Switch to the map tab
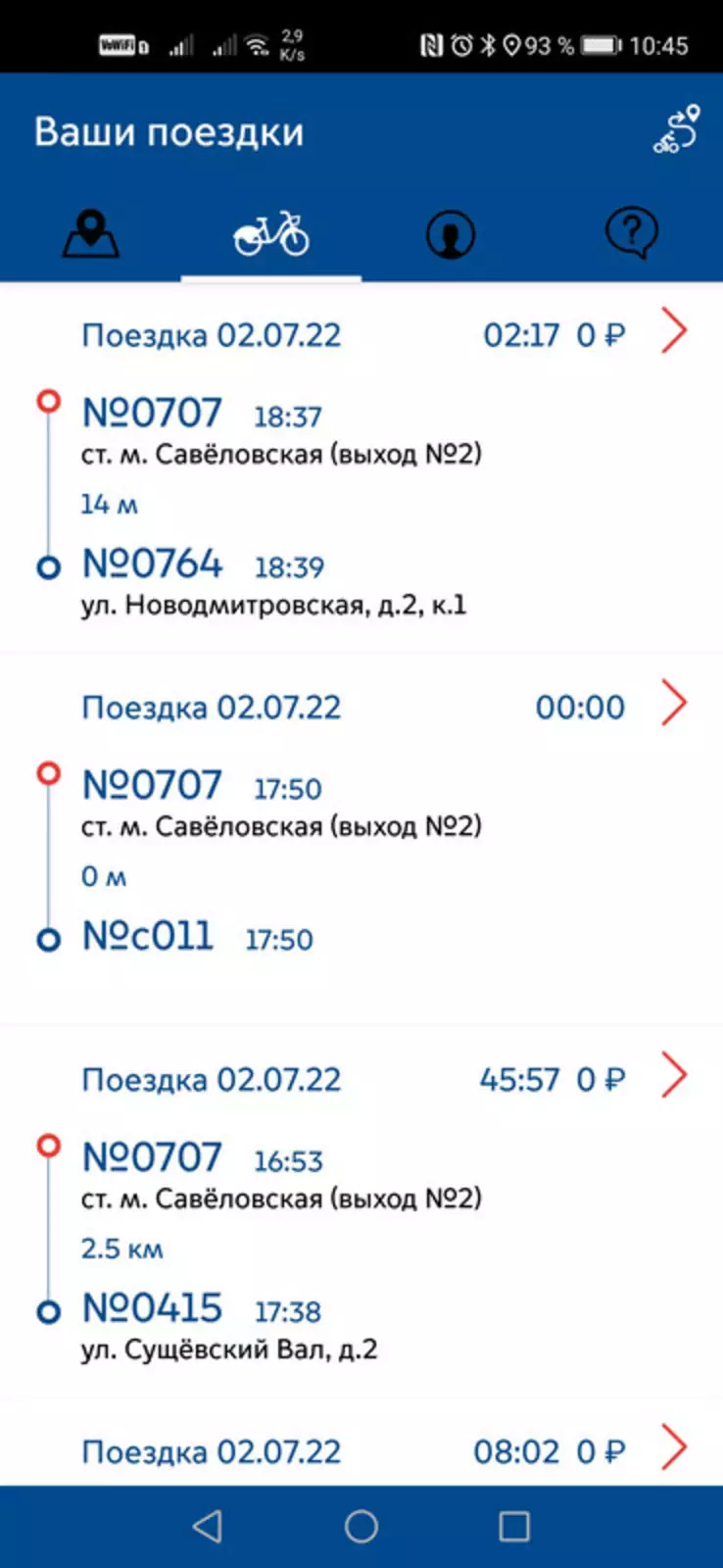Image resolution: width=723 pixels, height=1568 pixels. [91, 235]
